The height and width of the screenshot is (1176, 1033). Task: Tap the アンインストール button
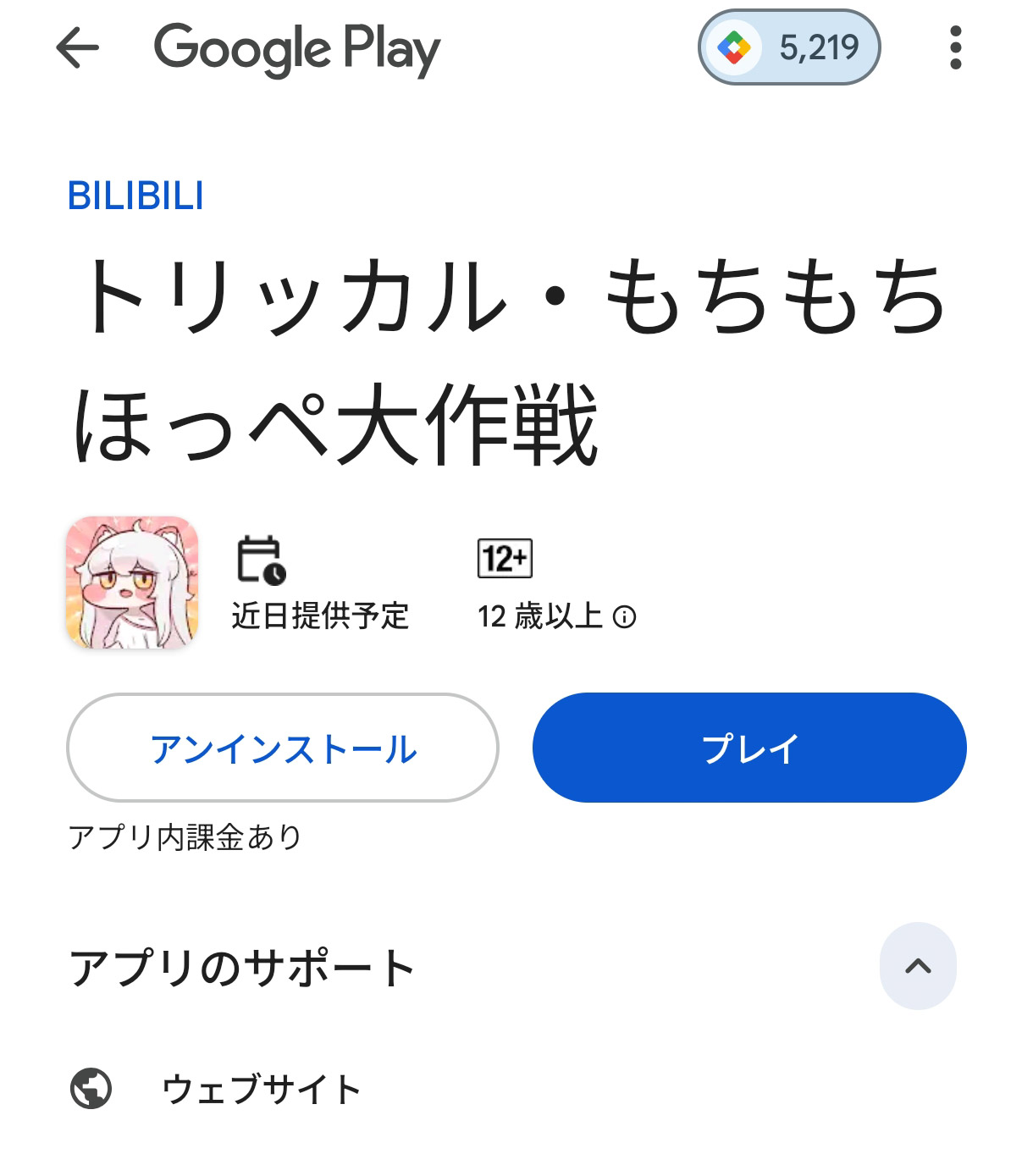click(283, 748)
